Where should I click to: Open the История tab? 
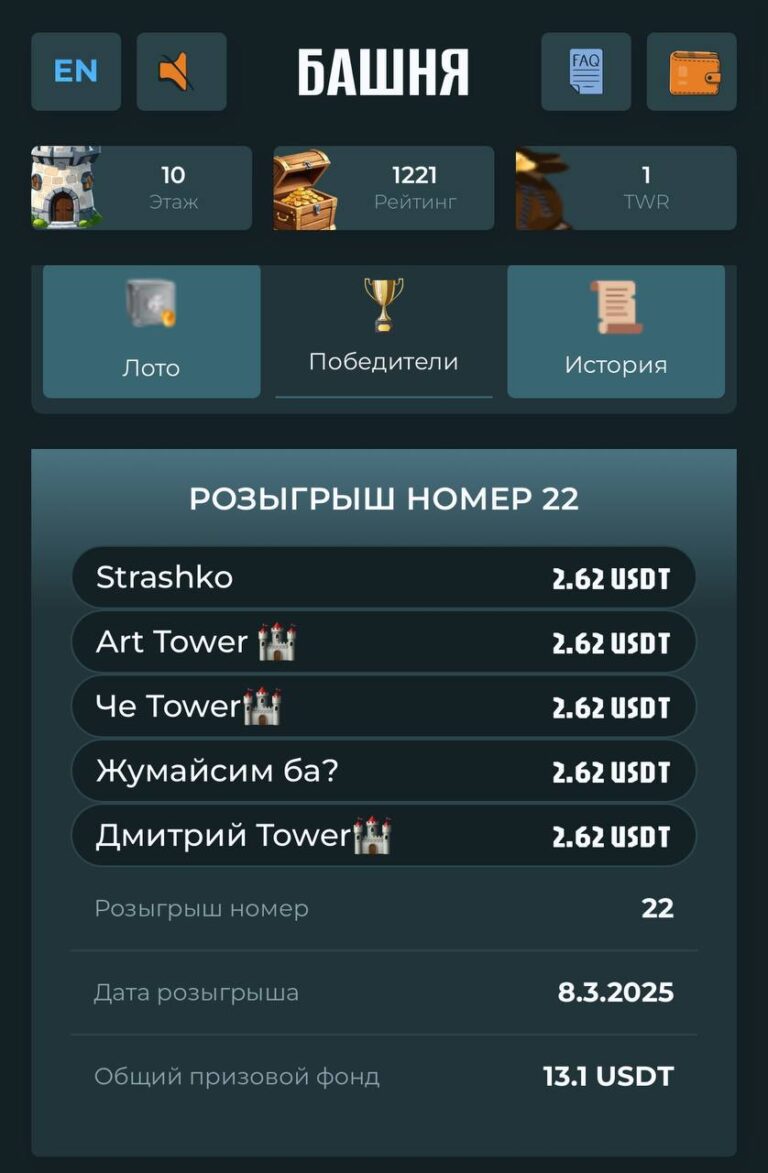pyautogui.click(x=616, y=331)
